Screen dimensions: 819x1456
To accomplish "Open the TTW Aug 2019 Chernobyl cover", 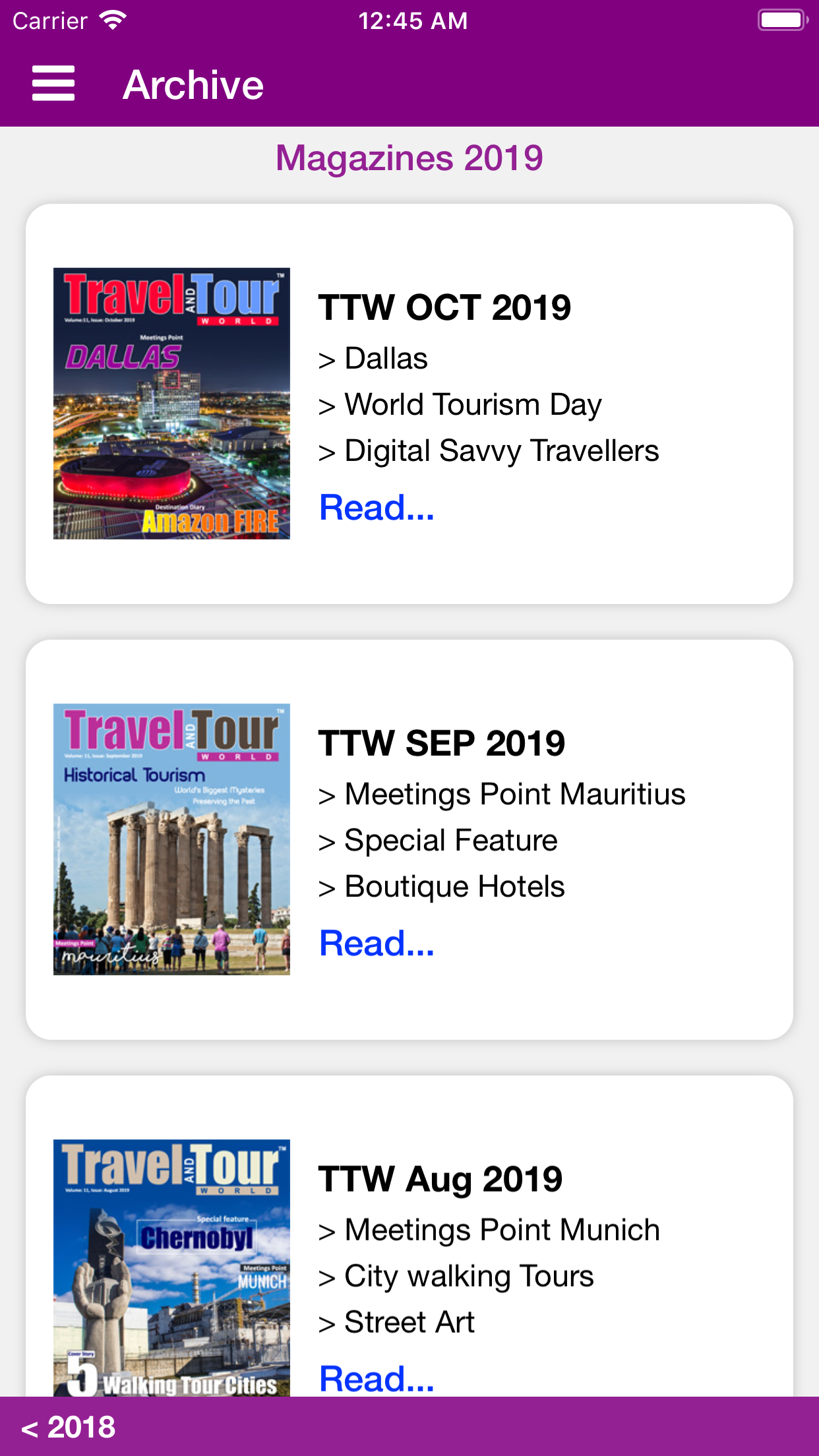I will 171,1266.
